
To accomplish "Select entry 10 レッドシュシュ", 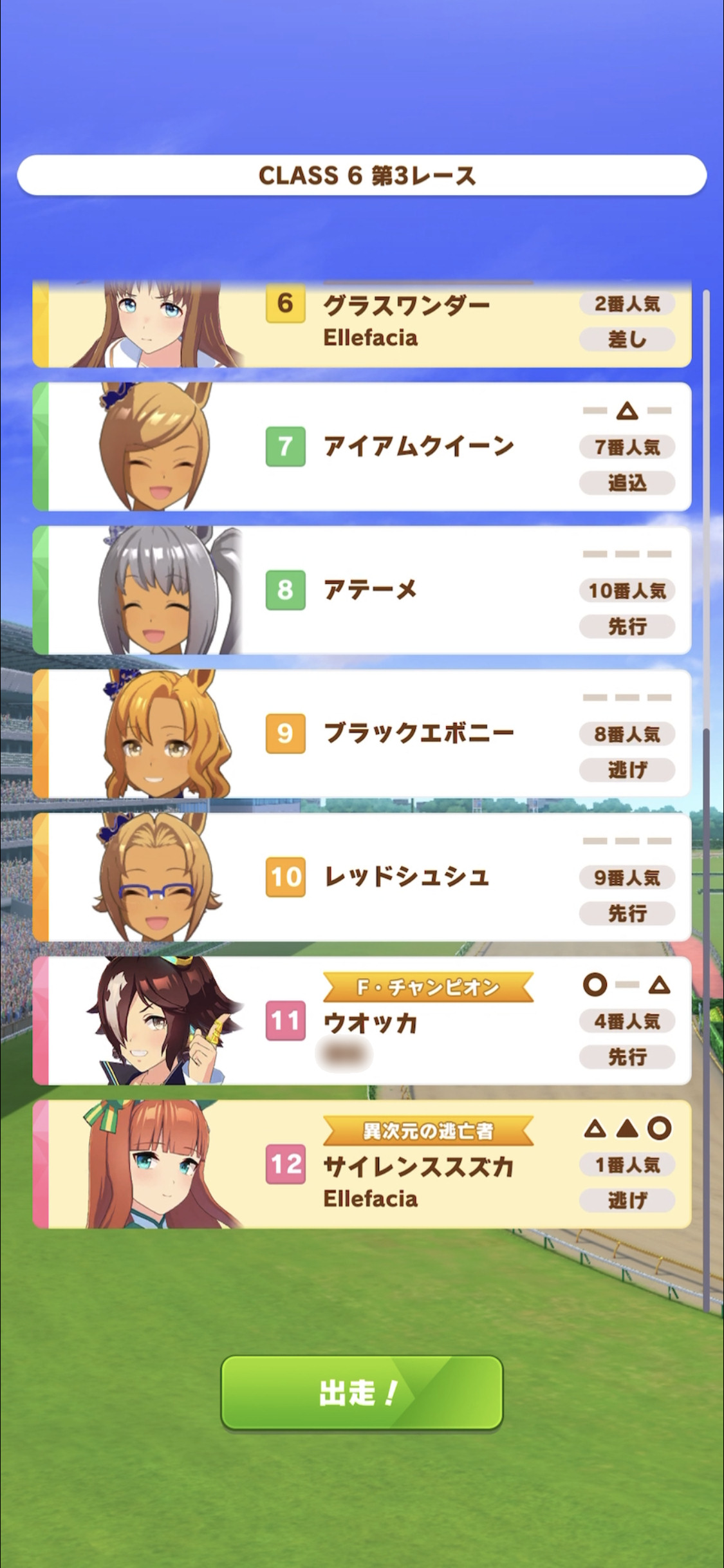I will [362, 877].
